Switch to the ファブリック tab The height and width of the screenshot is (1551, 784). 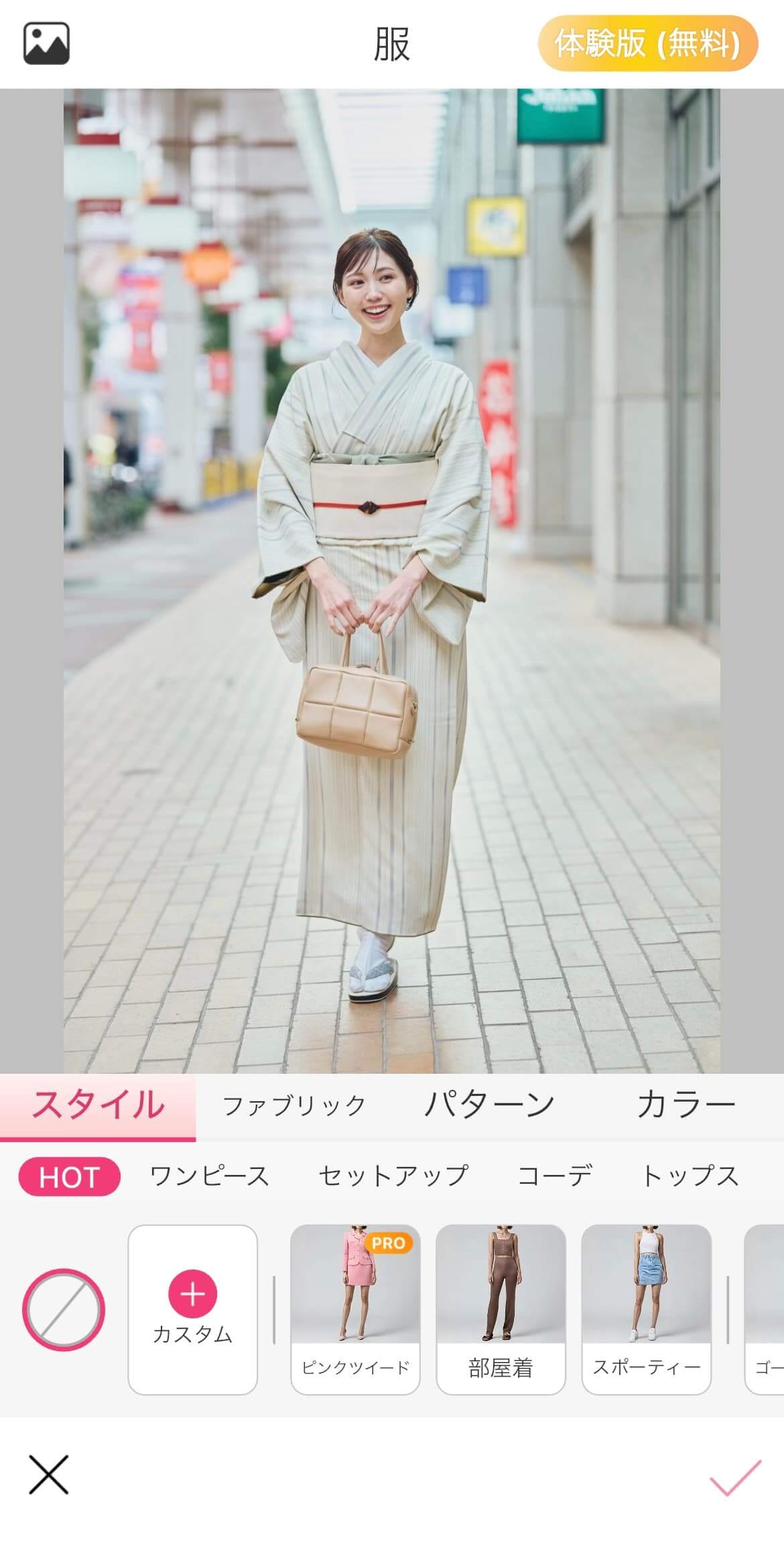click(x=293, y=1105)
